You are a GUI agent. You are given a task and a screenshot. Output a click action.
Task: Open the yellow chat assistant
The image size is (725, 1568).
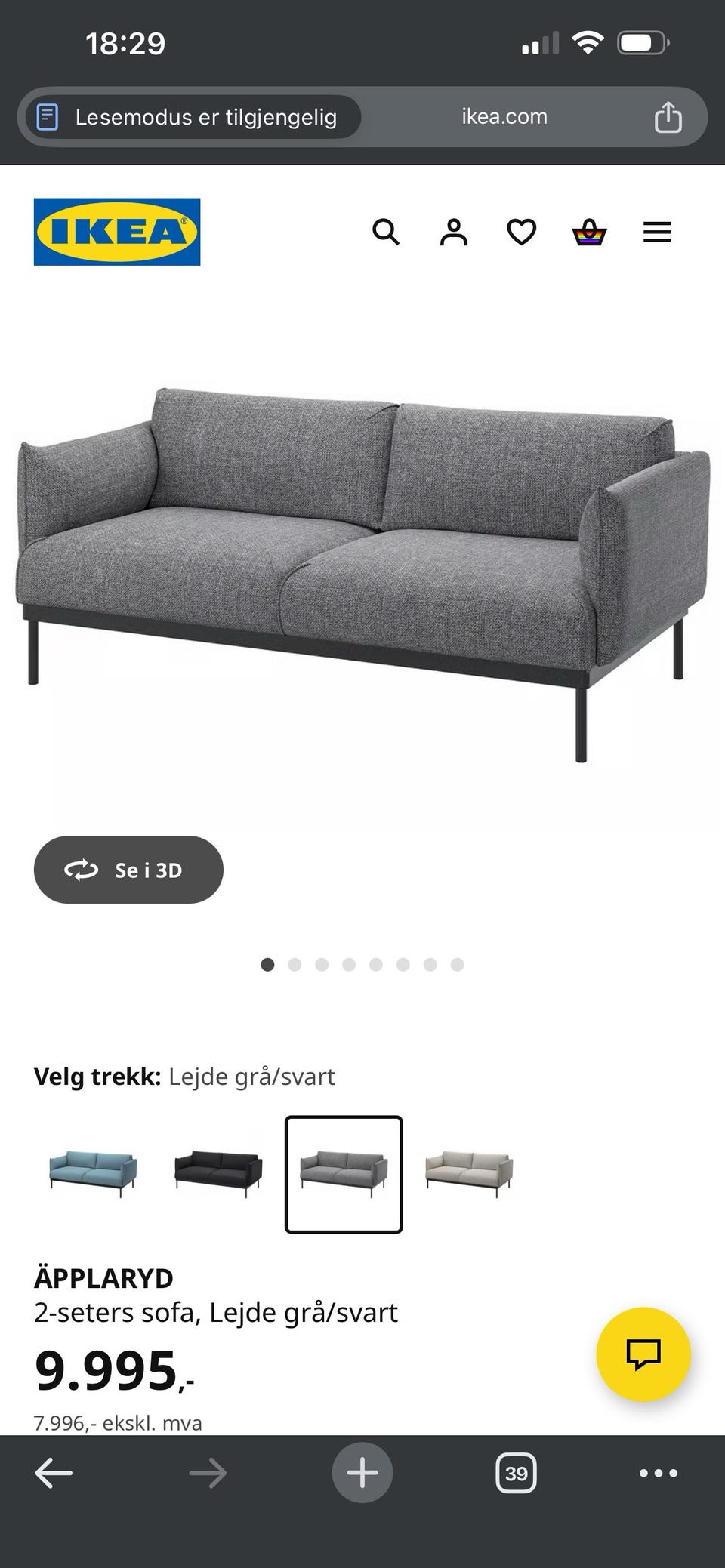[x=646, y=1354]
